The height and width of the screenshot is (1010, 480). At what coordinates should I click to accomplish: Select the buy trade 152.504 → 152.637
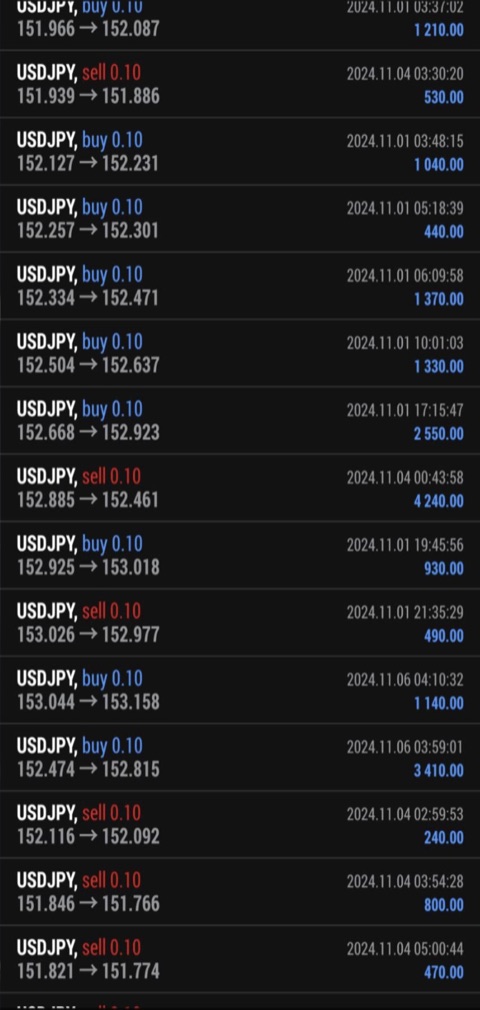(x=240, y=354)
